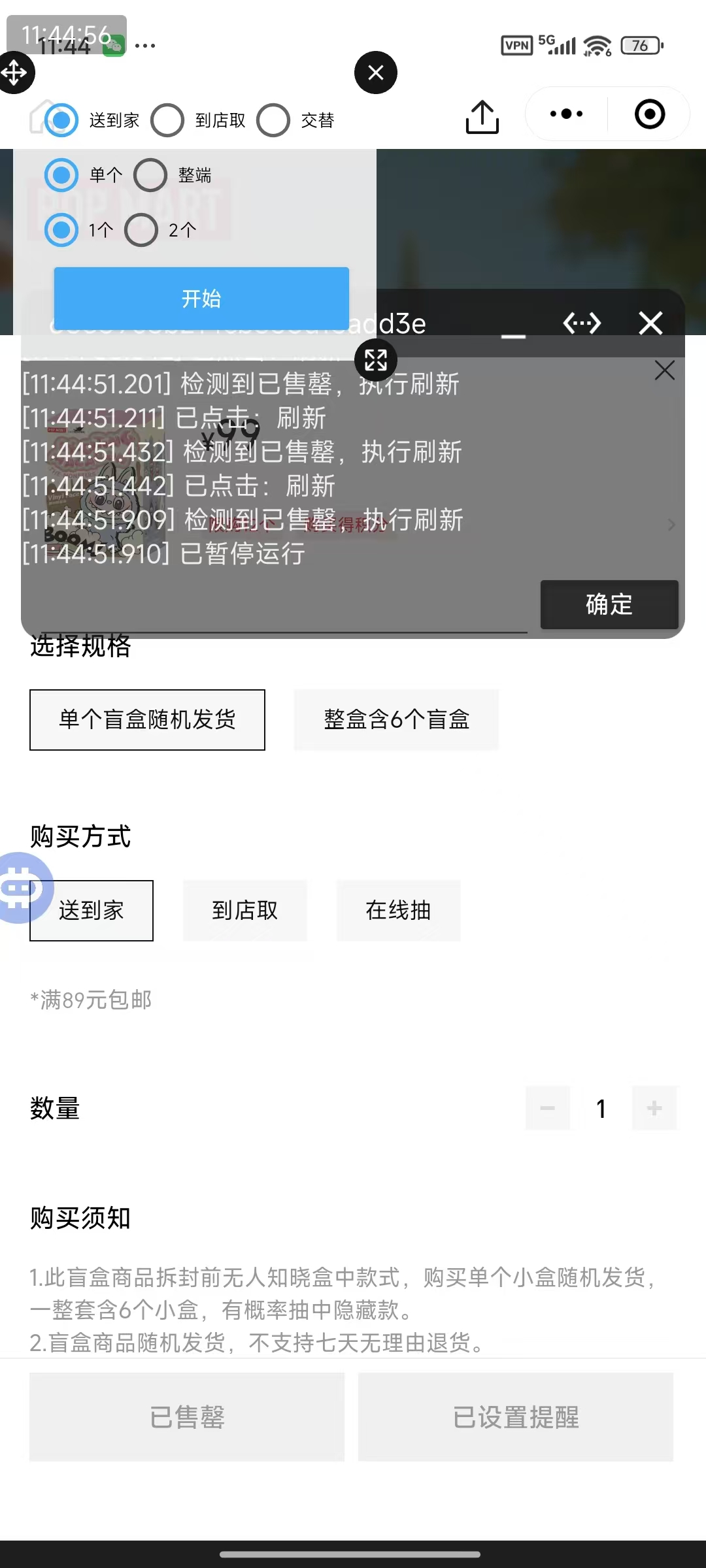Image resolution: width=706 pixels, height=1568 pixels.
Task: Close the mini program with the circle icon
Action: [650, 114]
